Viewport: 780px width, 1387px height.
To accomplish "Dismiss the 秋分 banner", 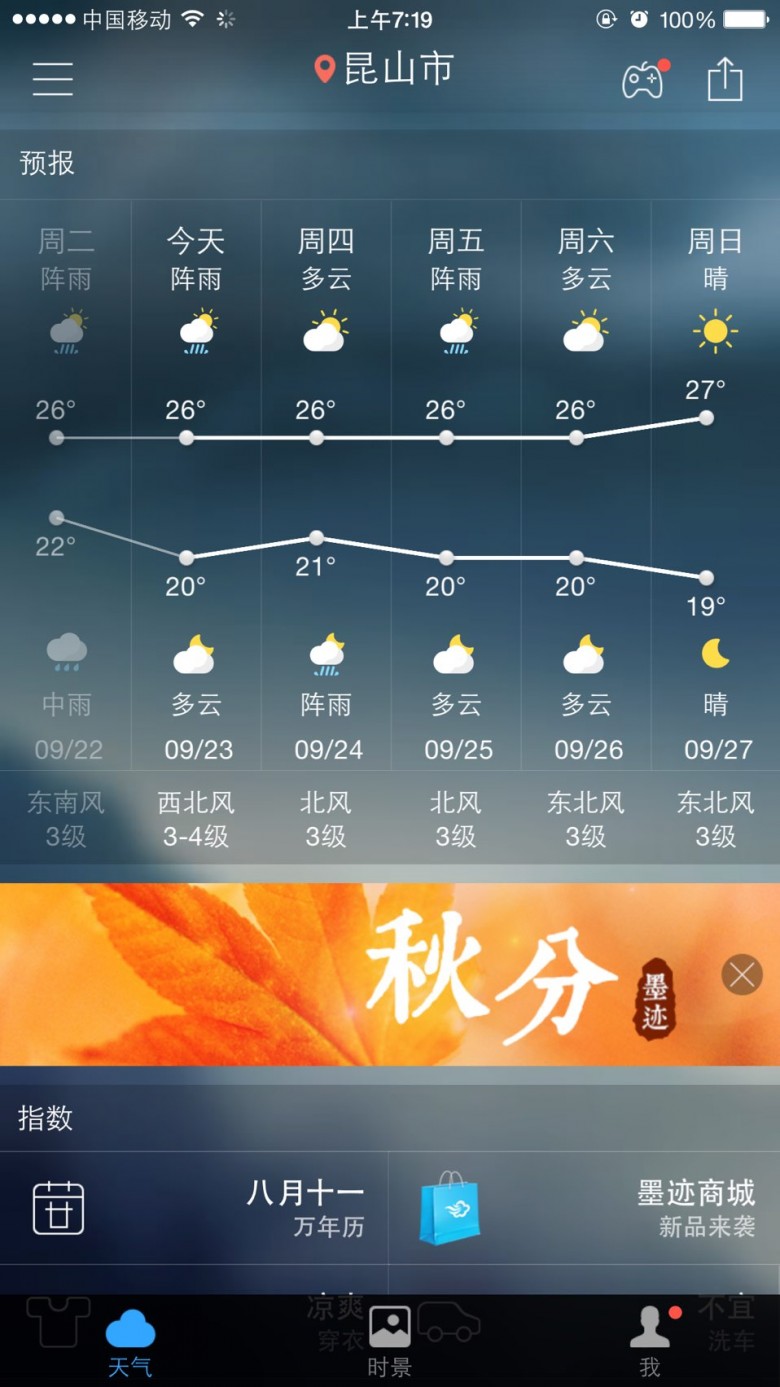I will (742, 974).
